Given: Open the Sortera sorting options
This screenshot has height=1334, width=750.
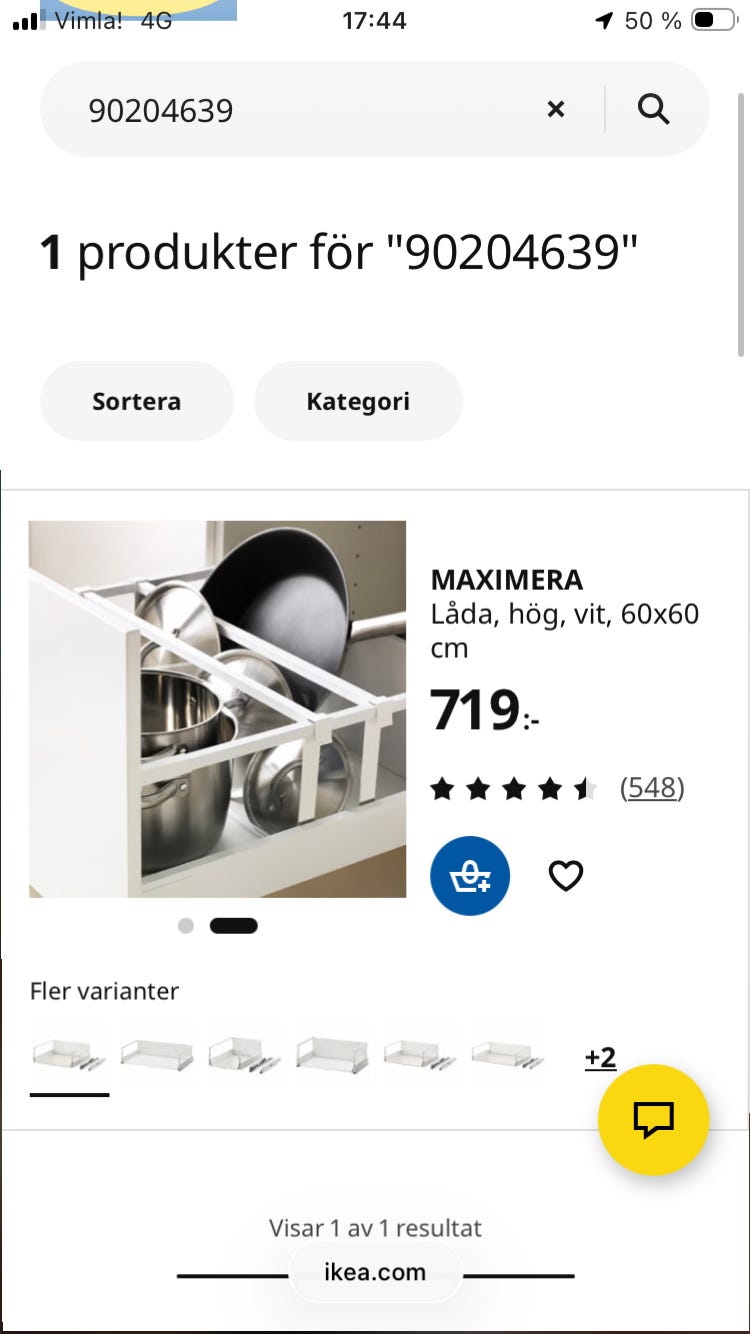Looking at the screenshot, I should pos(136,400).
